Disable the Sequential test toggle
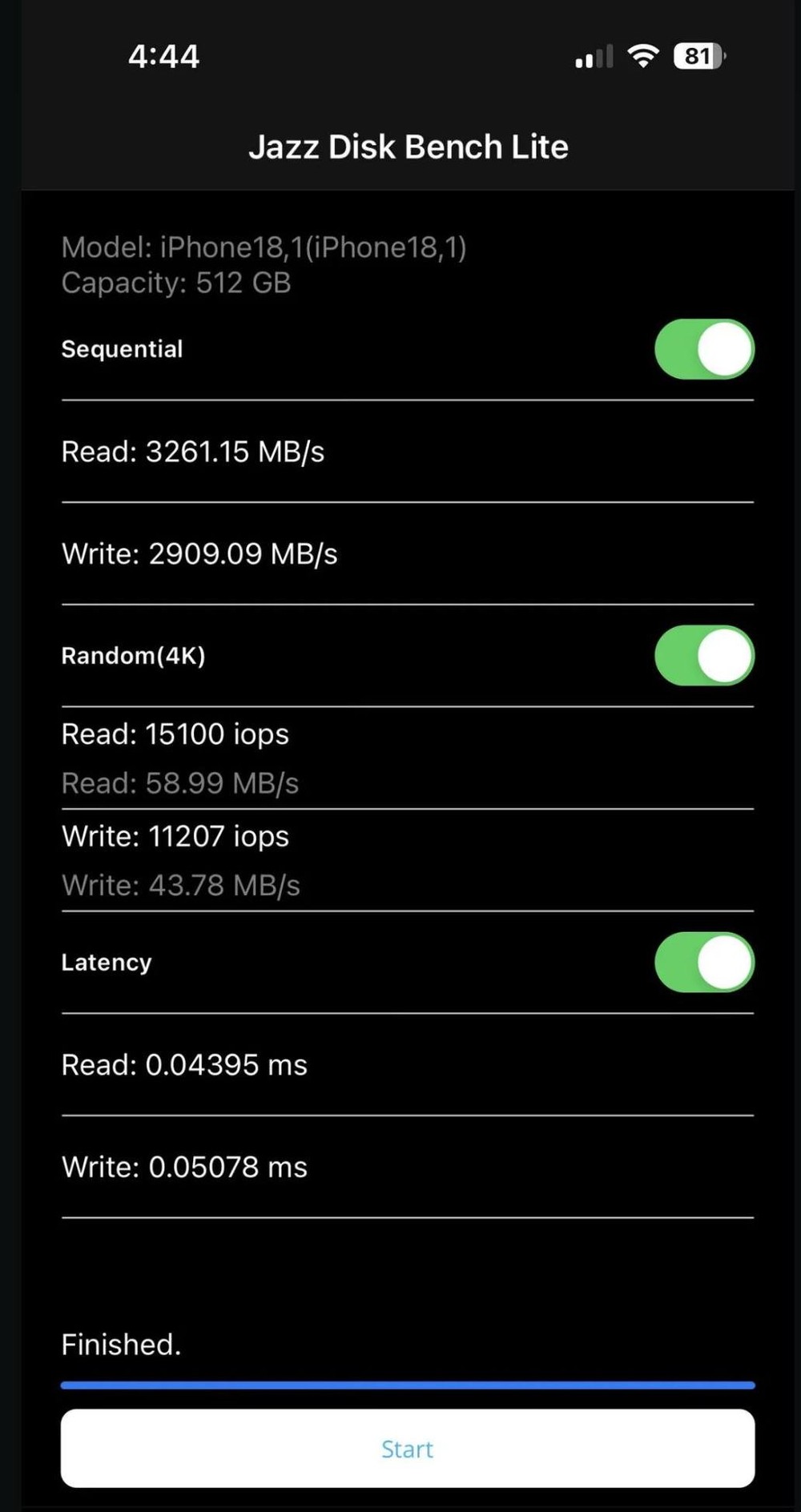 704,349
